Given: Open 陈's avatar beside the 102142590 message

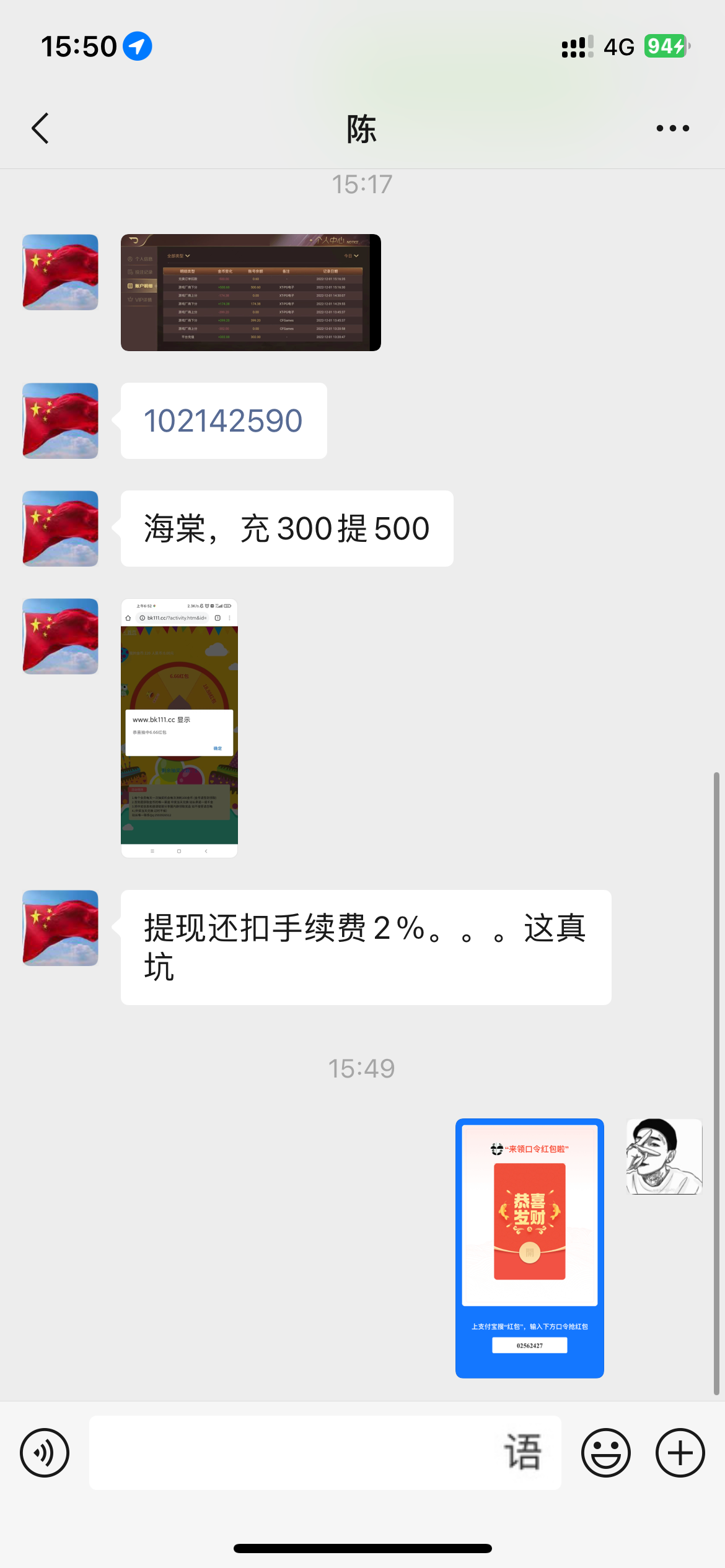Looking at the screenshot, I should (x=60, y=421).
